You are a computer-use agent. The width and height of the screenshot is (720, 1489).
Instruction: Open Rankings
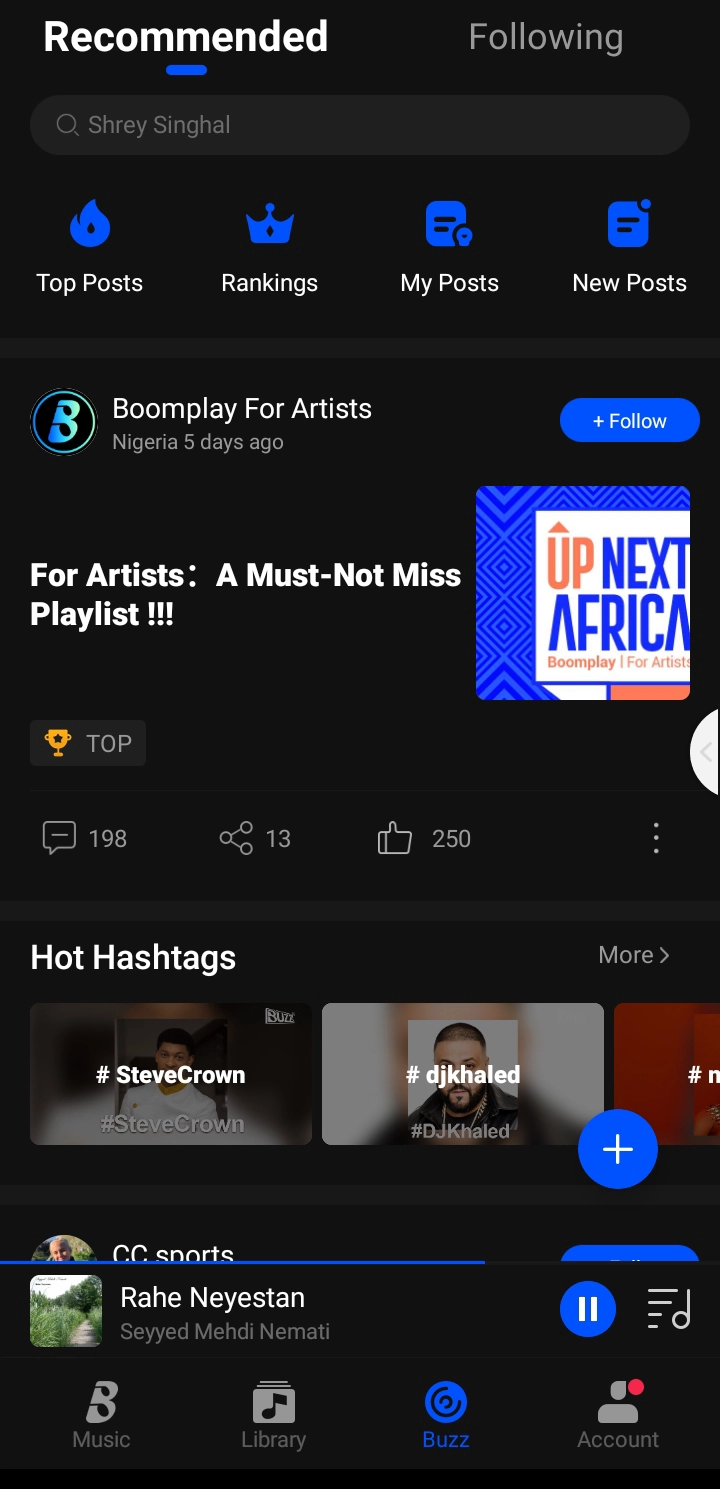(x=269, y=246)
